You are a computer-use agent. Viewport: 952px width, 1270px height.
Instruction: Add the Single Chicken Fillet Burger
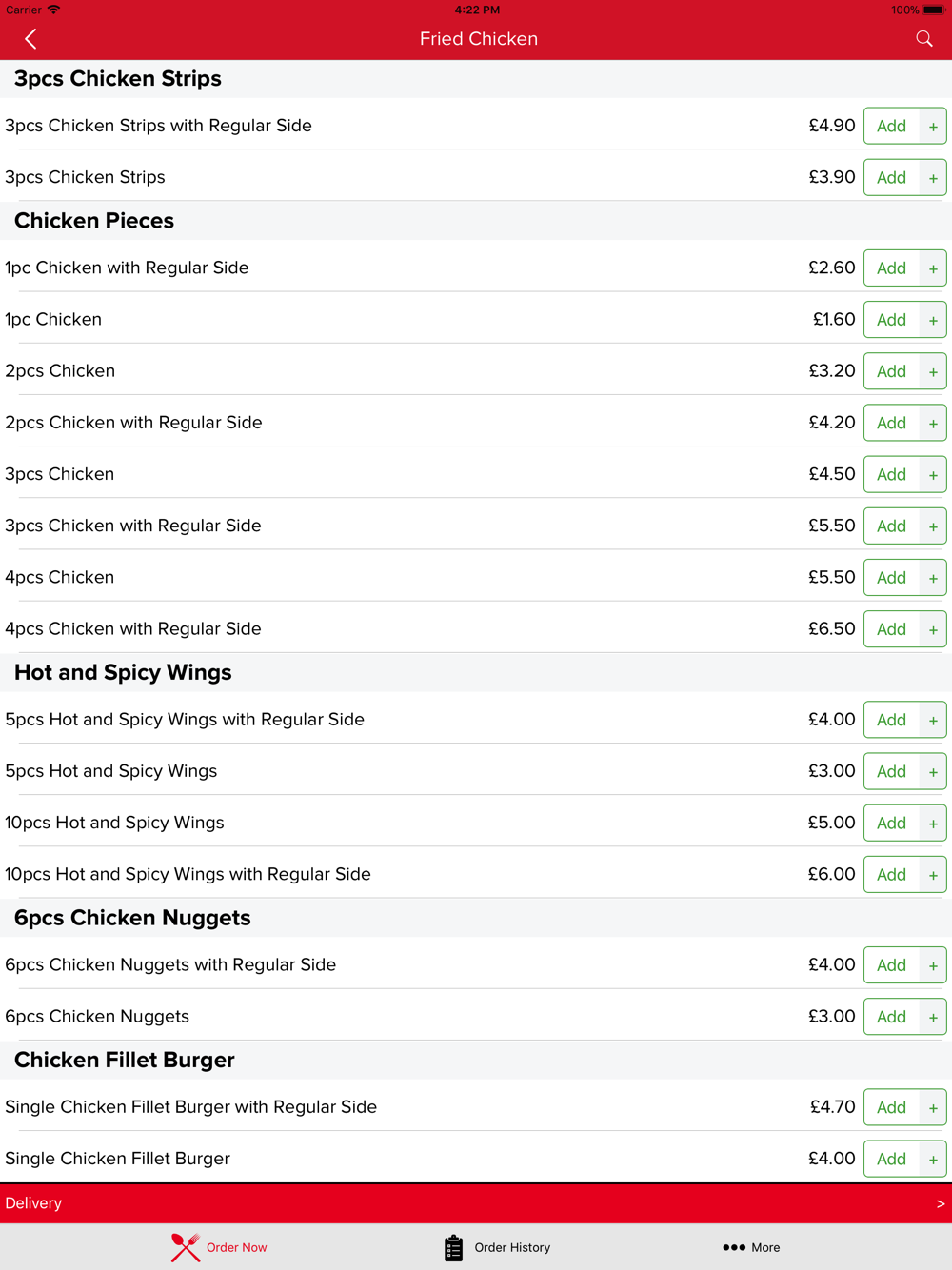(904, 1159)
